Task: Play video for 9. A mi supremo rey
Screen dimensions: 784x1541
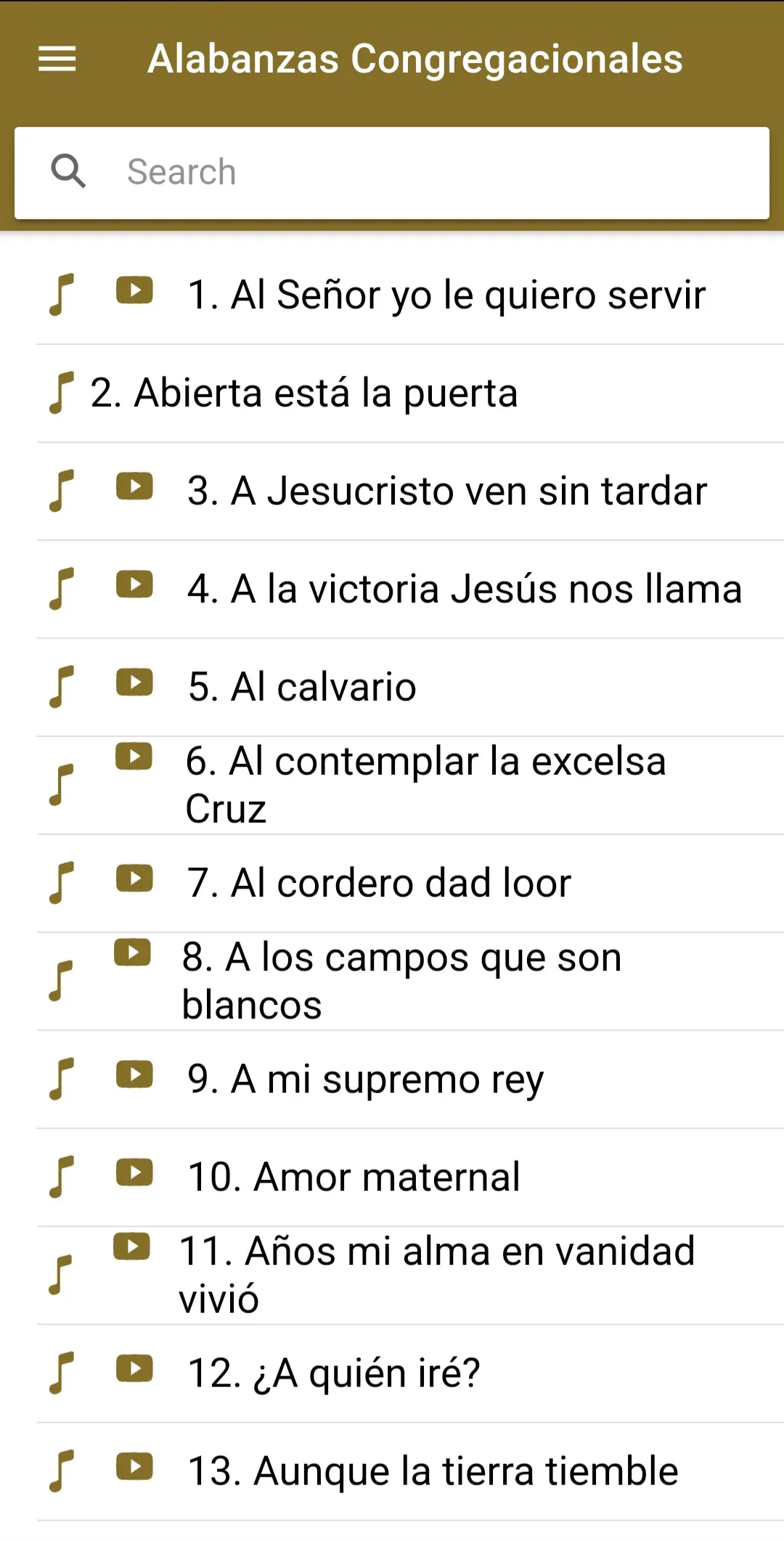Action: tap(134, 1074)
